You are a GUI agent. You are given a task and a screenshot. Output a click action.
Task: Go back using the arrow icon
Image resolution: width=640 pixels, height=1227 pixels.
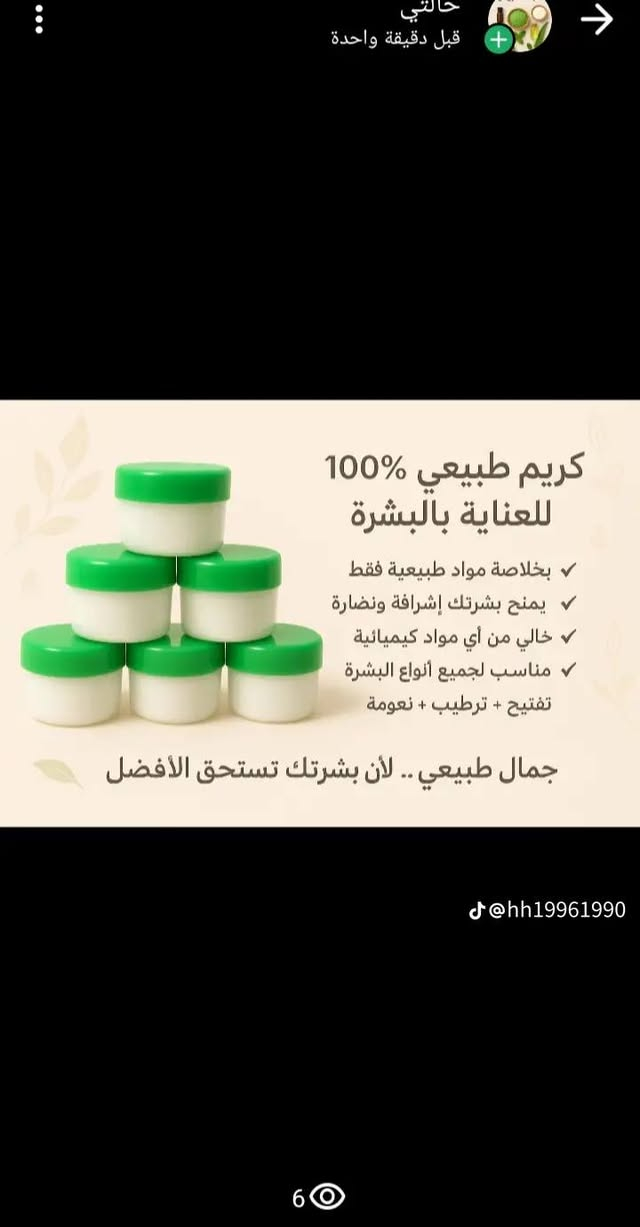tap(597, 20)
